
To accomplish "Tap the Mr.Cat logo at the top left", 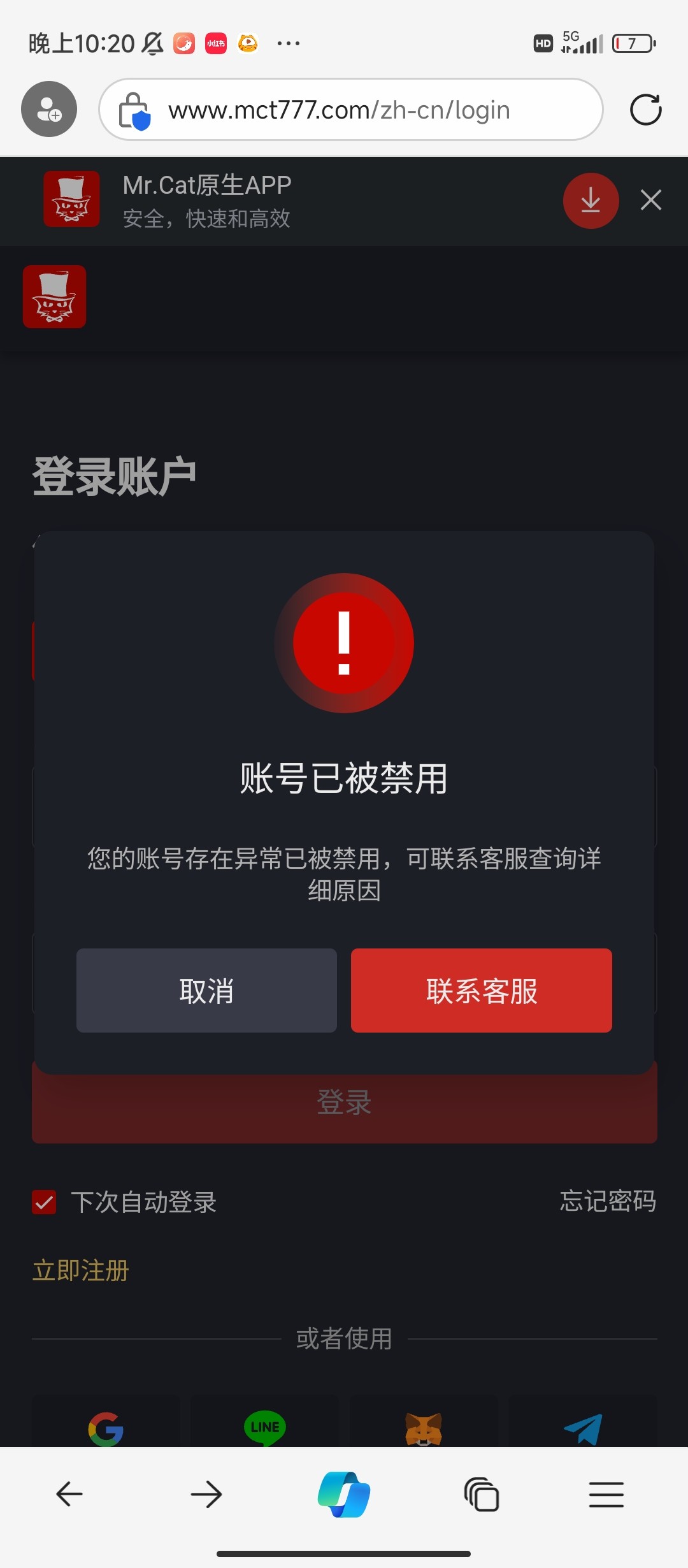I will (54, 298).
